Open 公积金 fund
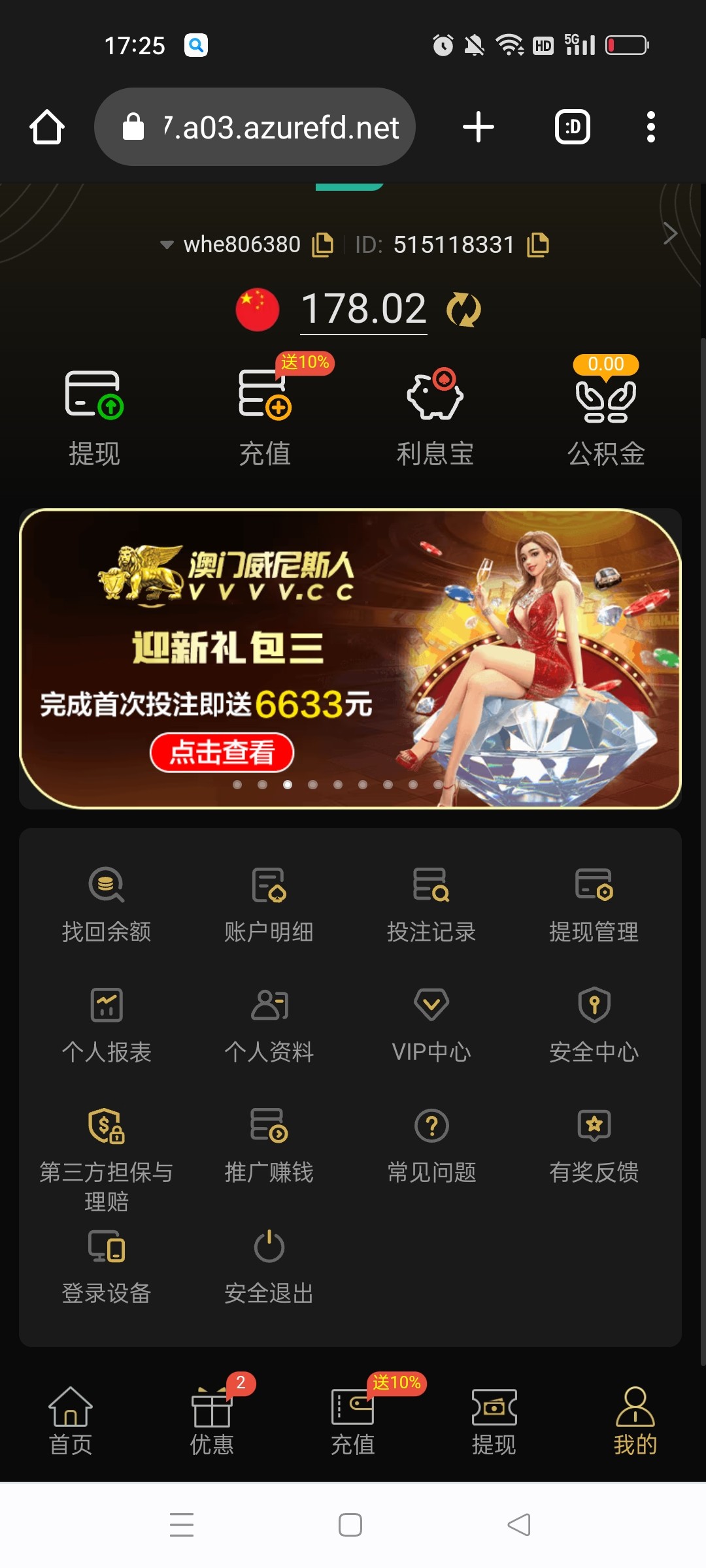 point(606,417)
